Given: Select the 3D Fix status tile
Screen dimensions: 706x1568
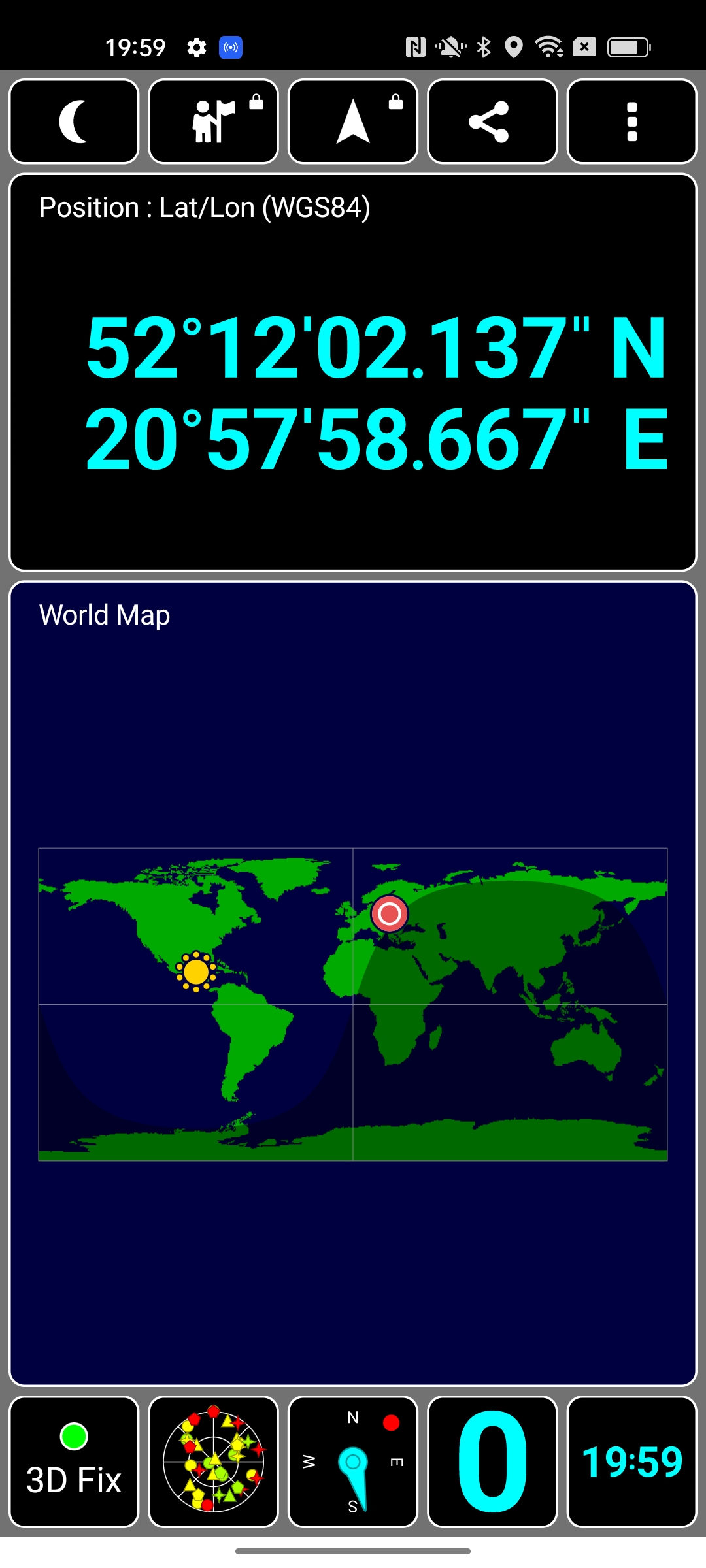Looking at the screenshot, I should click(74, 1462).
